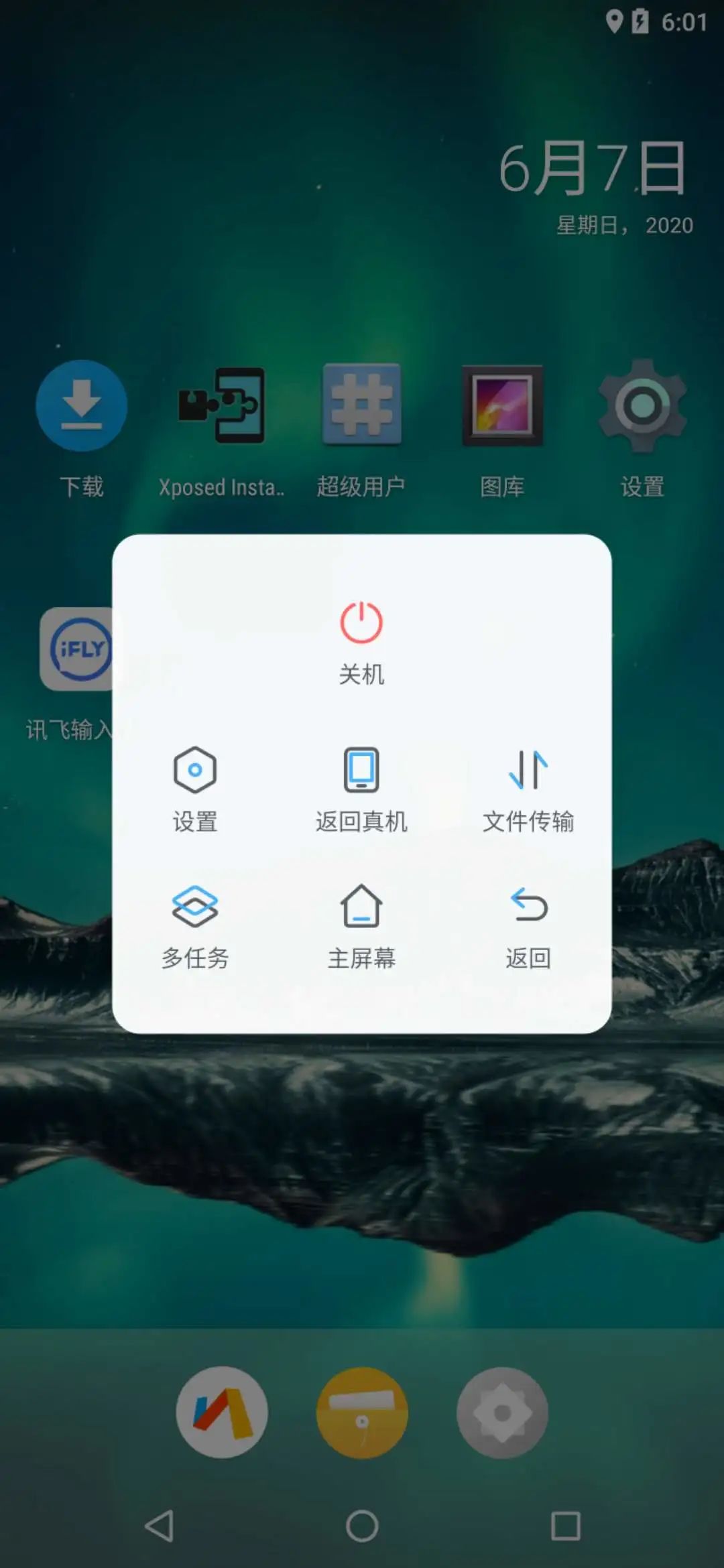Open the 下载 downloads app
The image size is (724, 1568).
tap(82, 406)
